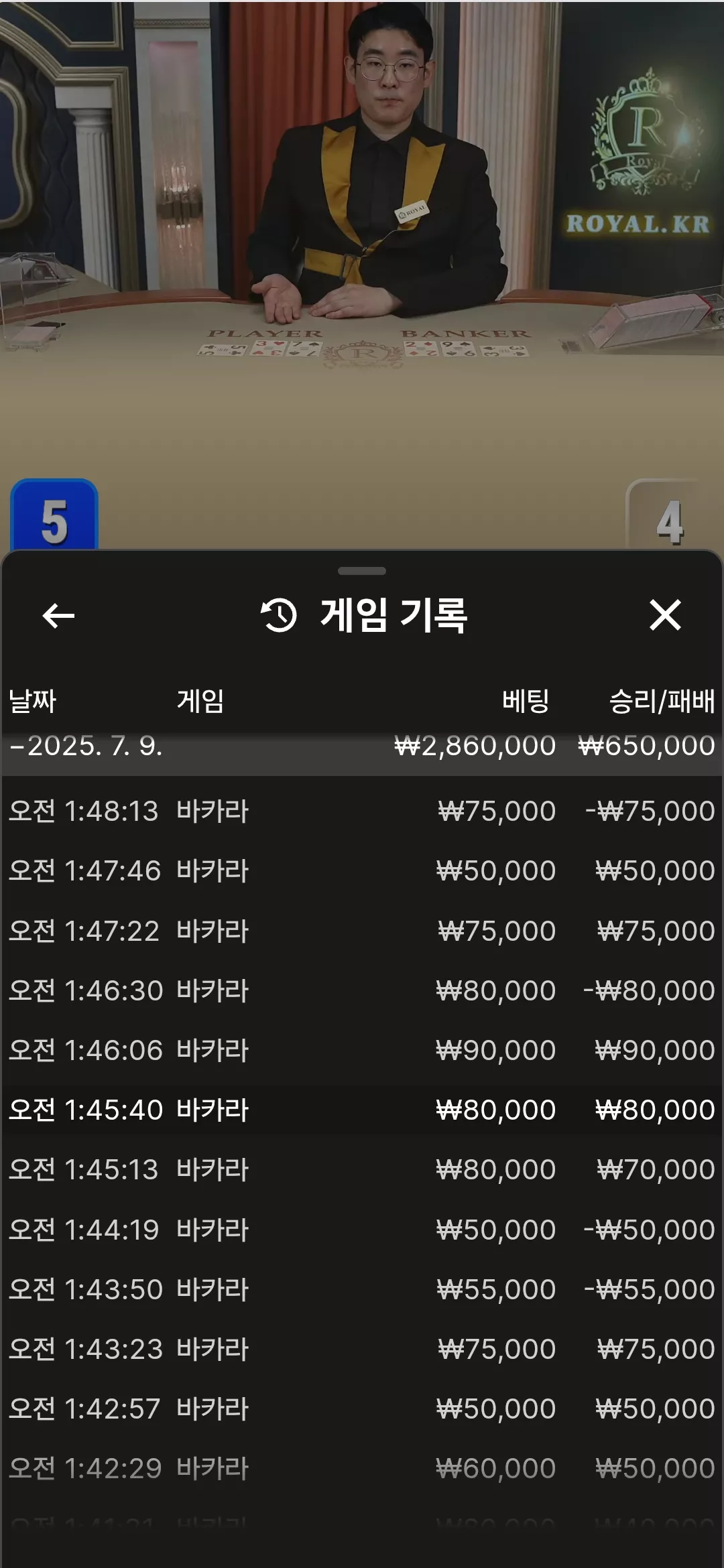Close the 게임 기록 panel
724x1568 pixels.
(665, 615)
